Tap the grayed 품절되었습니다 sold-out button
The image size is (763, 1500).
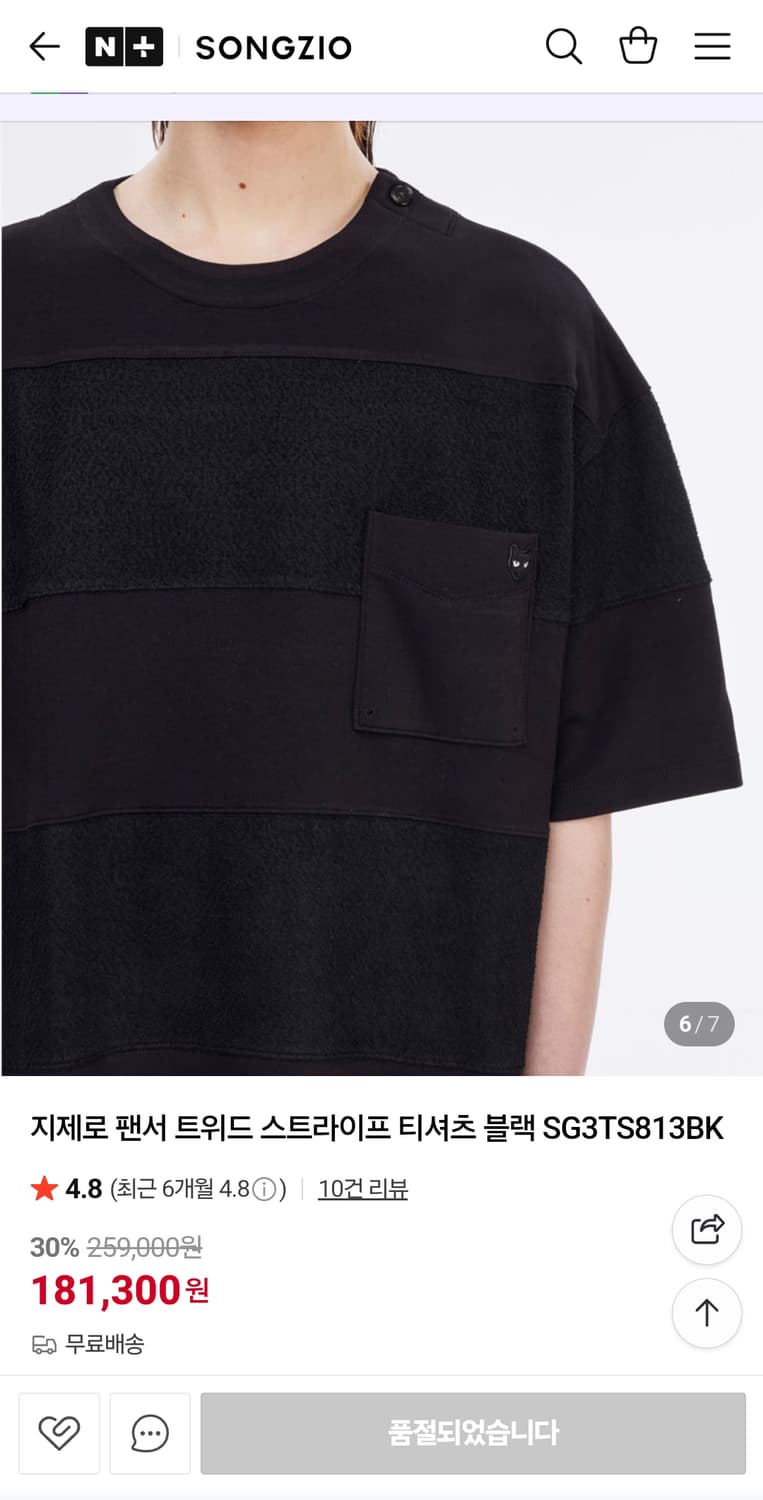click(x=472, y=1433)
